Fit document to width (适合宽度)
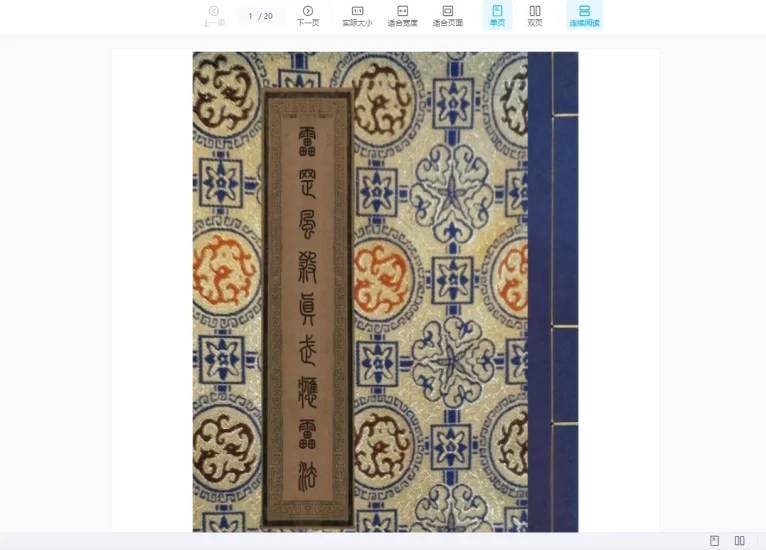Screen dimensions: 766x550 (402, 15)
